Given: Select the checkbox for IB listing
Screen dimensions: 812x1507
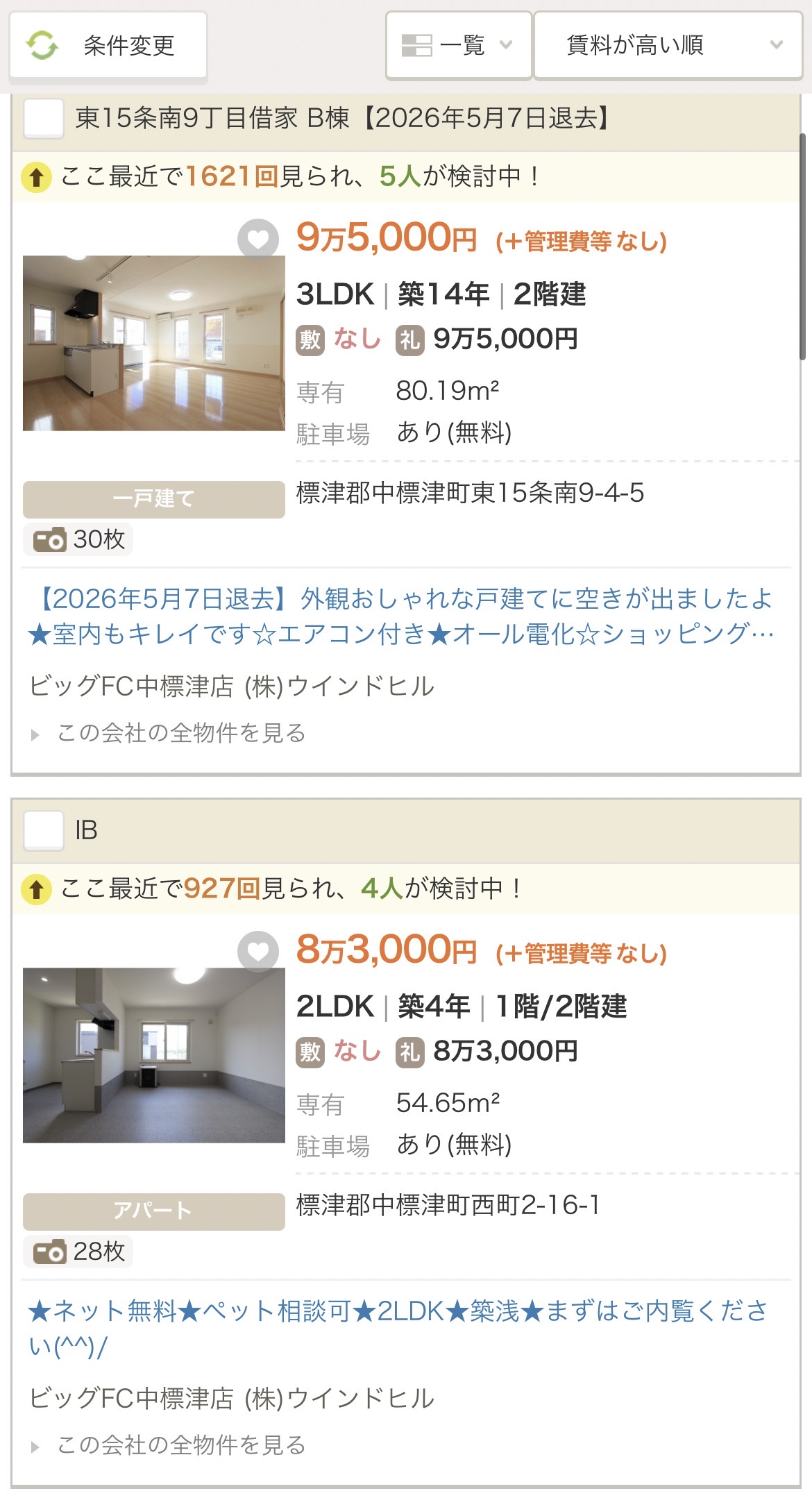Looking at the screenshot, I should click(44, 830).
